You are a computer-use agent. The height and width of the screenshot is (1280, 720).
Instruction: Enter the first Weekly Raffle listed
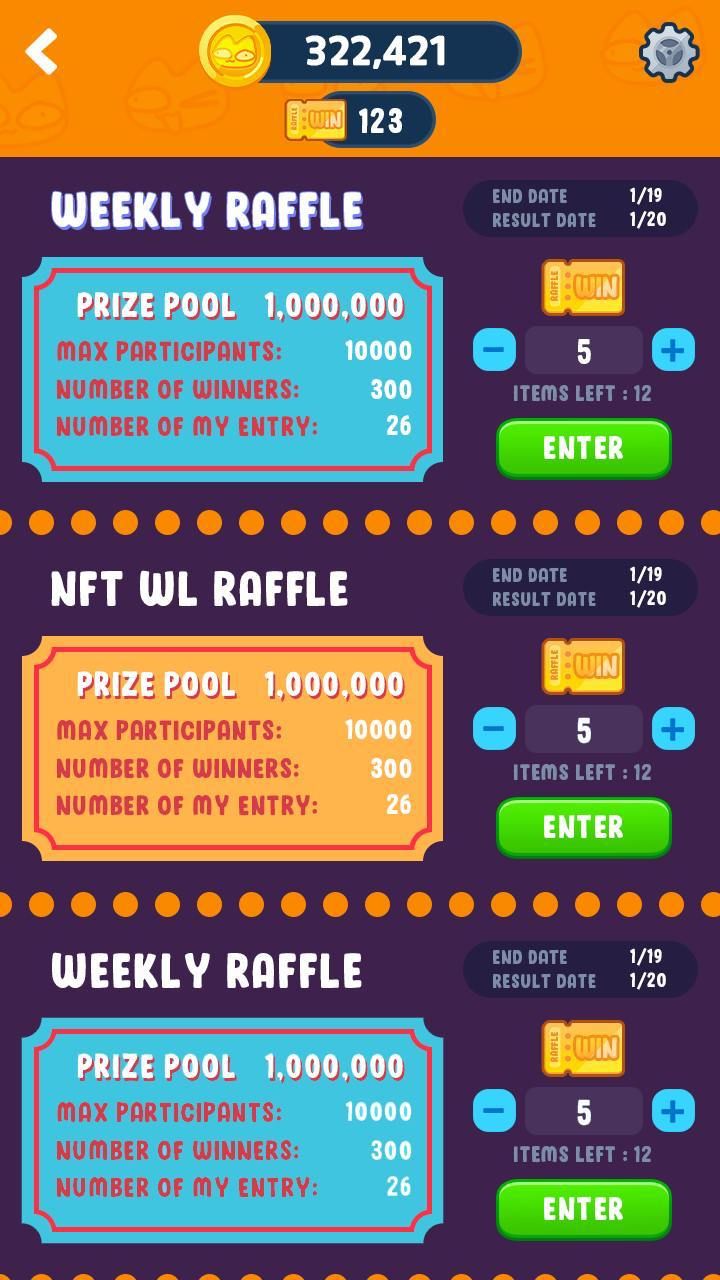583,448
